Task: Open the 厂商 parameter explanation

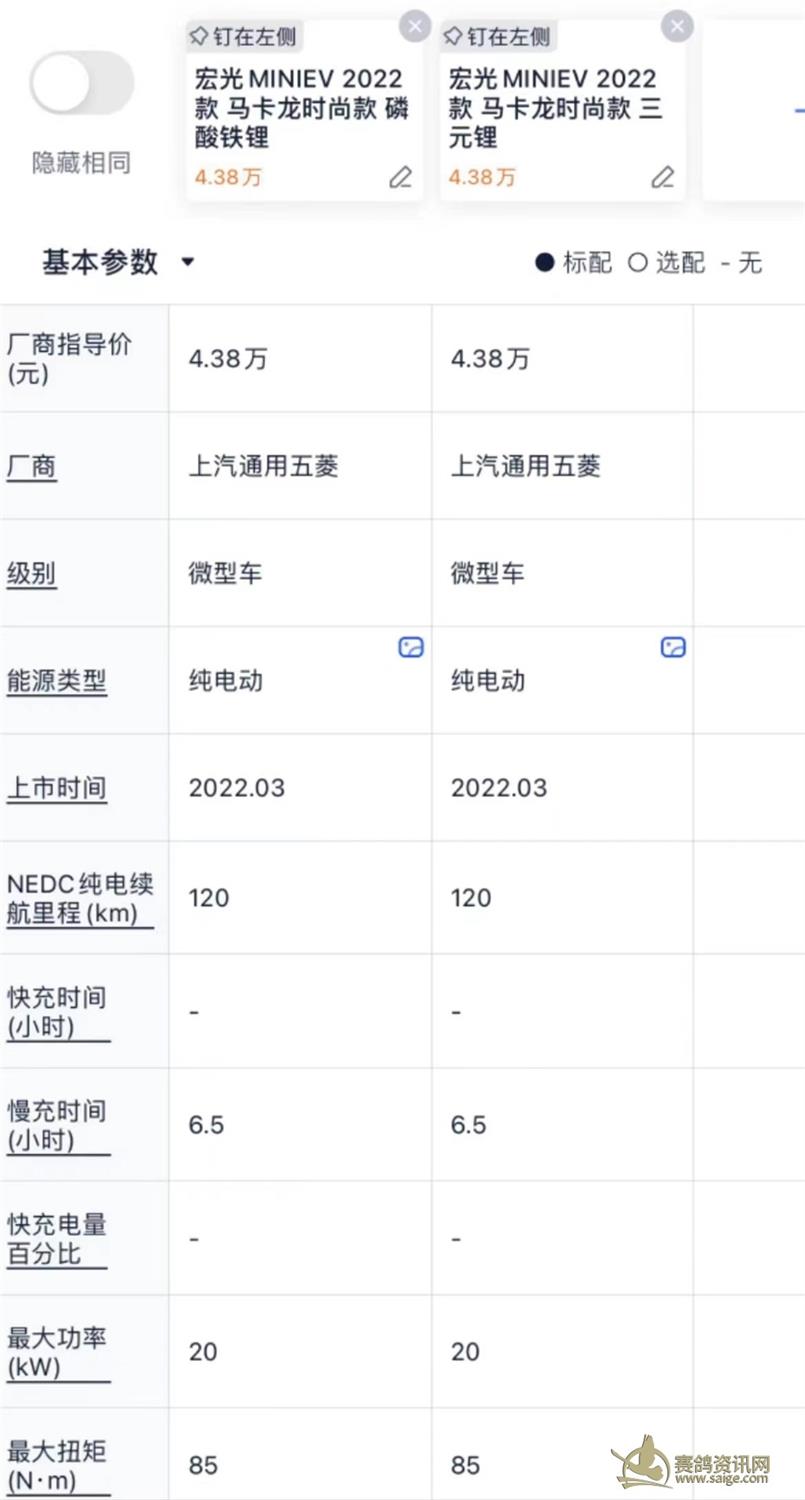Action: (32, 467)
